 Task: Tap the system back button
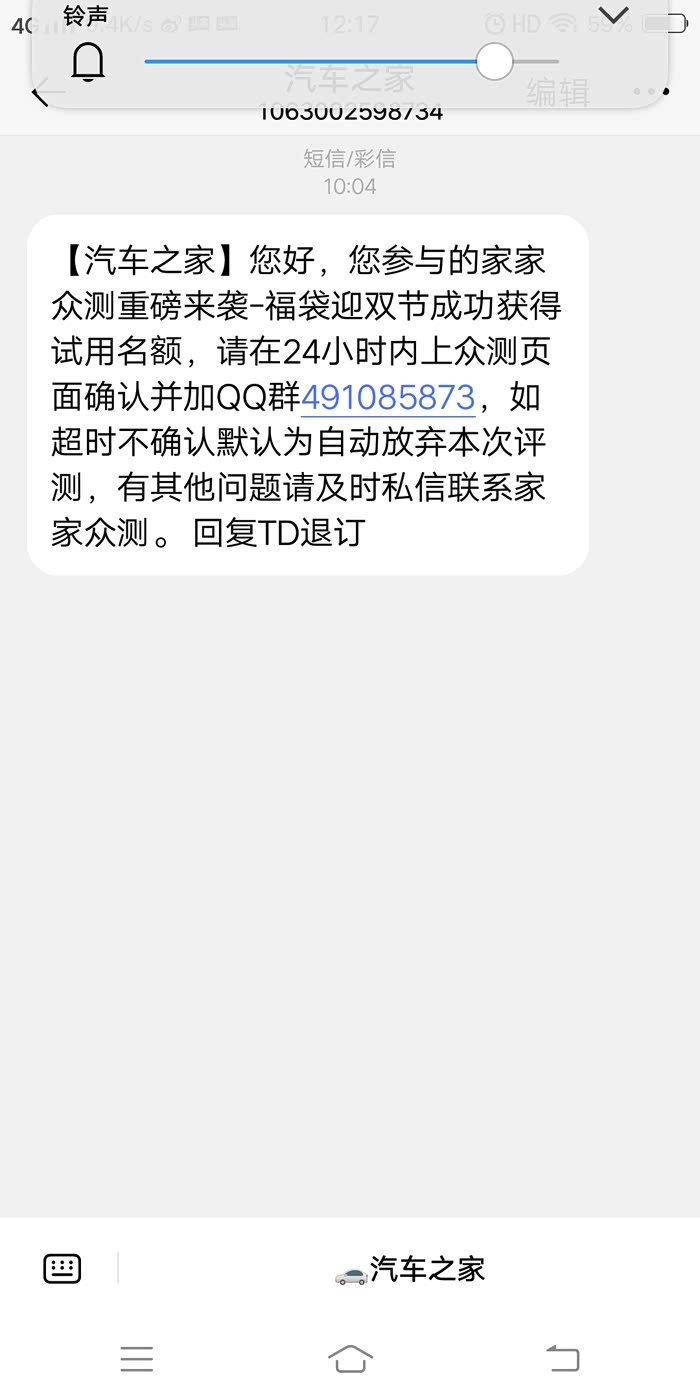563,1358
